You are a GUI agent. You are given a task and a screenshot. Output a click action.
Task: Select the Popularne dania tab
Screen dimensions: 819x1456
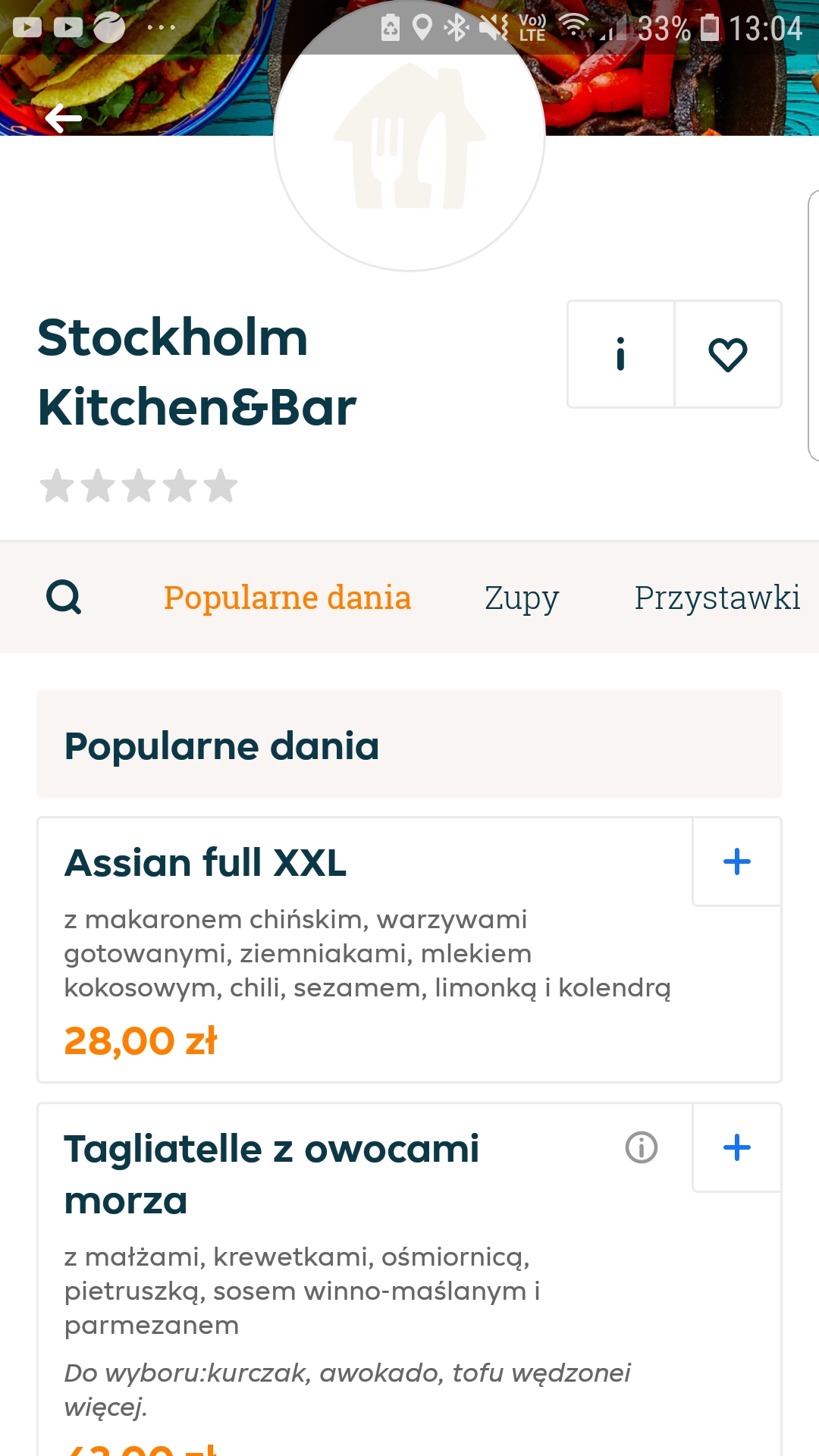tap(287, 598)
